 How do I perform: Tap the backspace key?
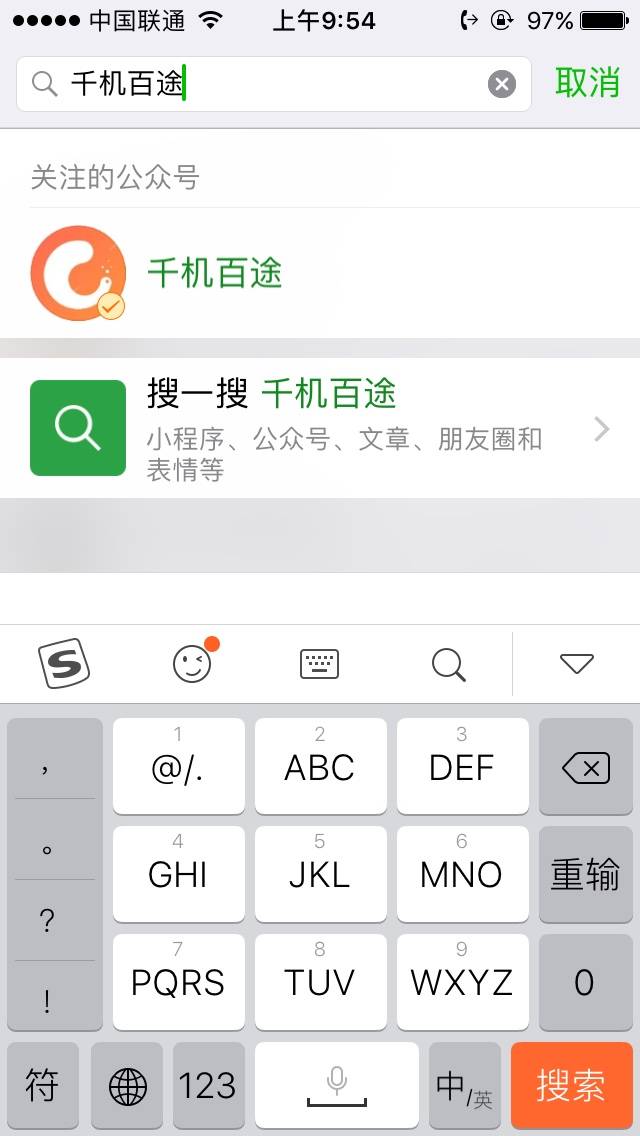coord(586,767)
